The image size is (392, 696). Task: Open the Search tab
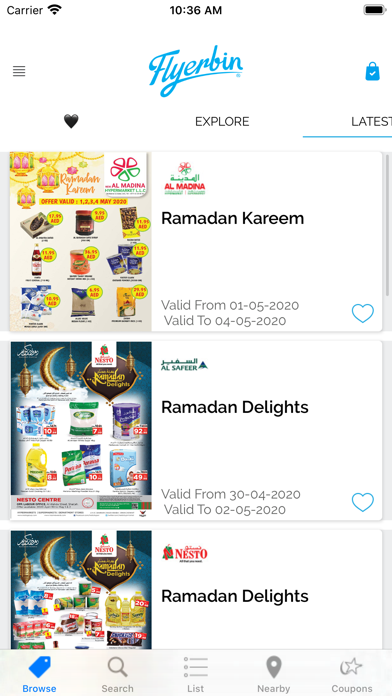click(x=117, y=674)
